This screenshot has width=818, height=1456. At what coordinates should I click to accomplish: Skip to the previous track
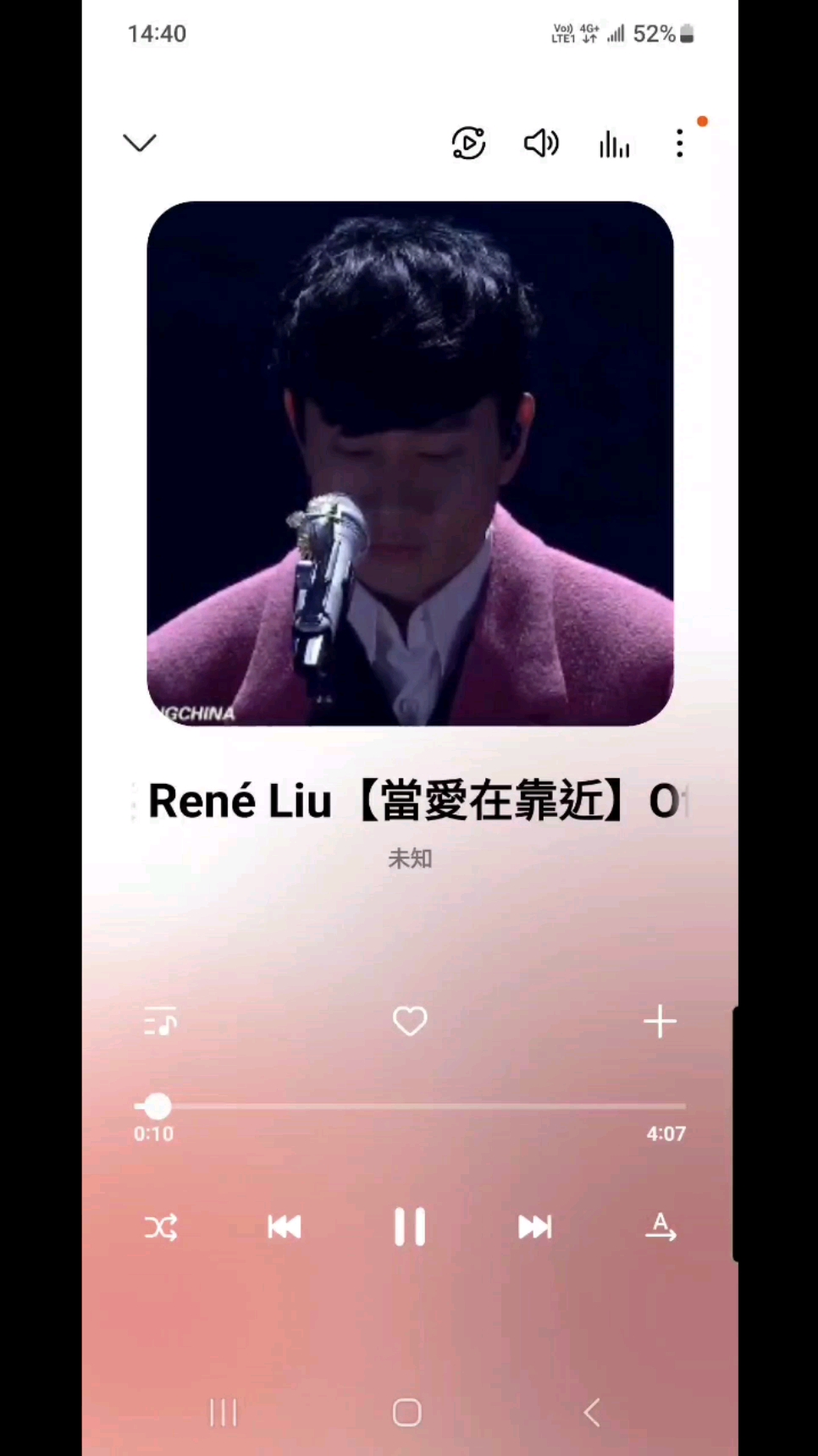(x=285, y=1227)
